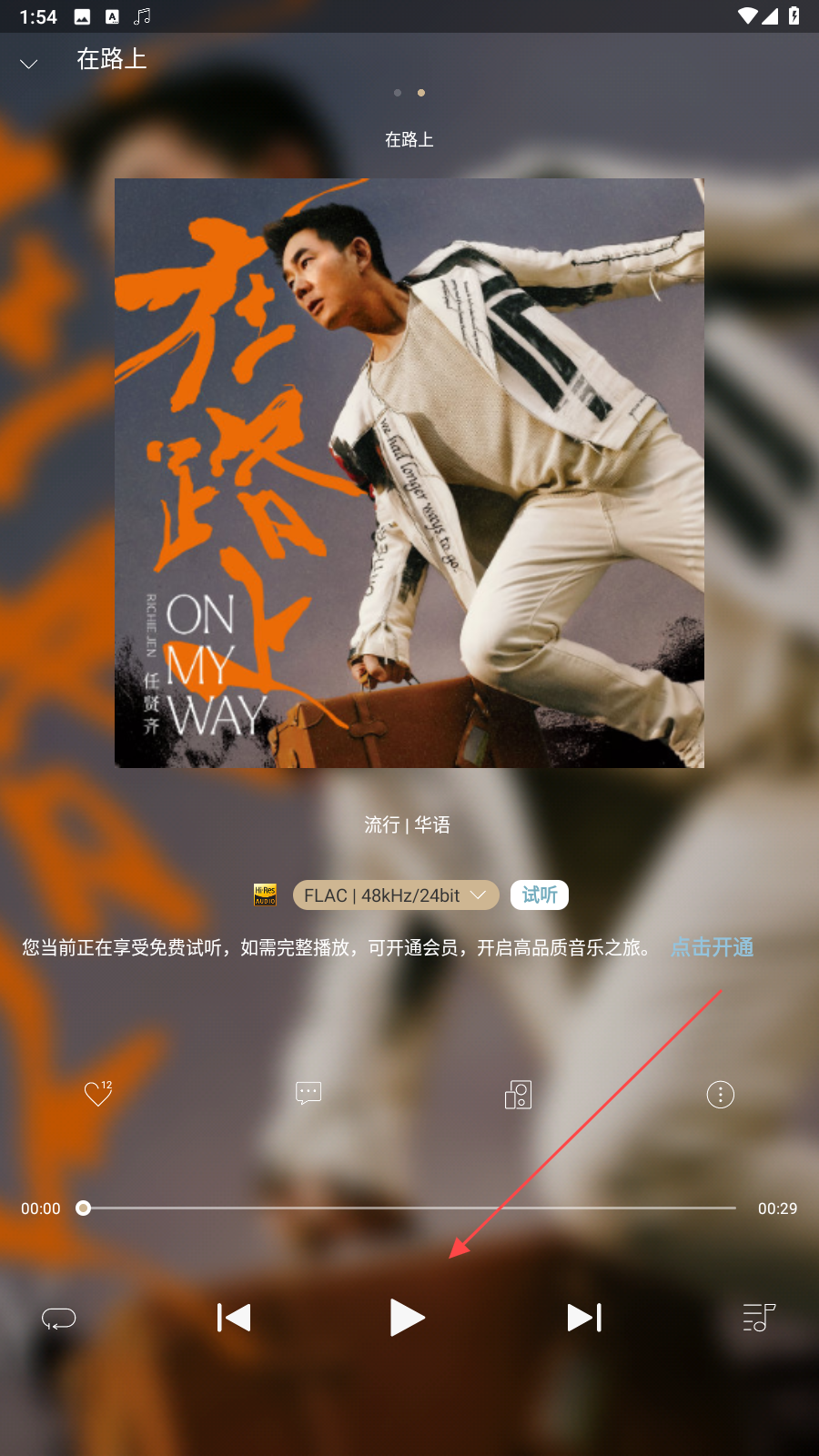This screenshot has width=819, height=1456.
Task: Skip to the next track
Action: 584,1317
